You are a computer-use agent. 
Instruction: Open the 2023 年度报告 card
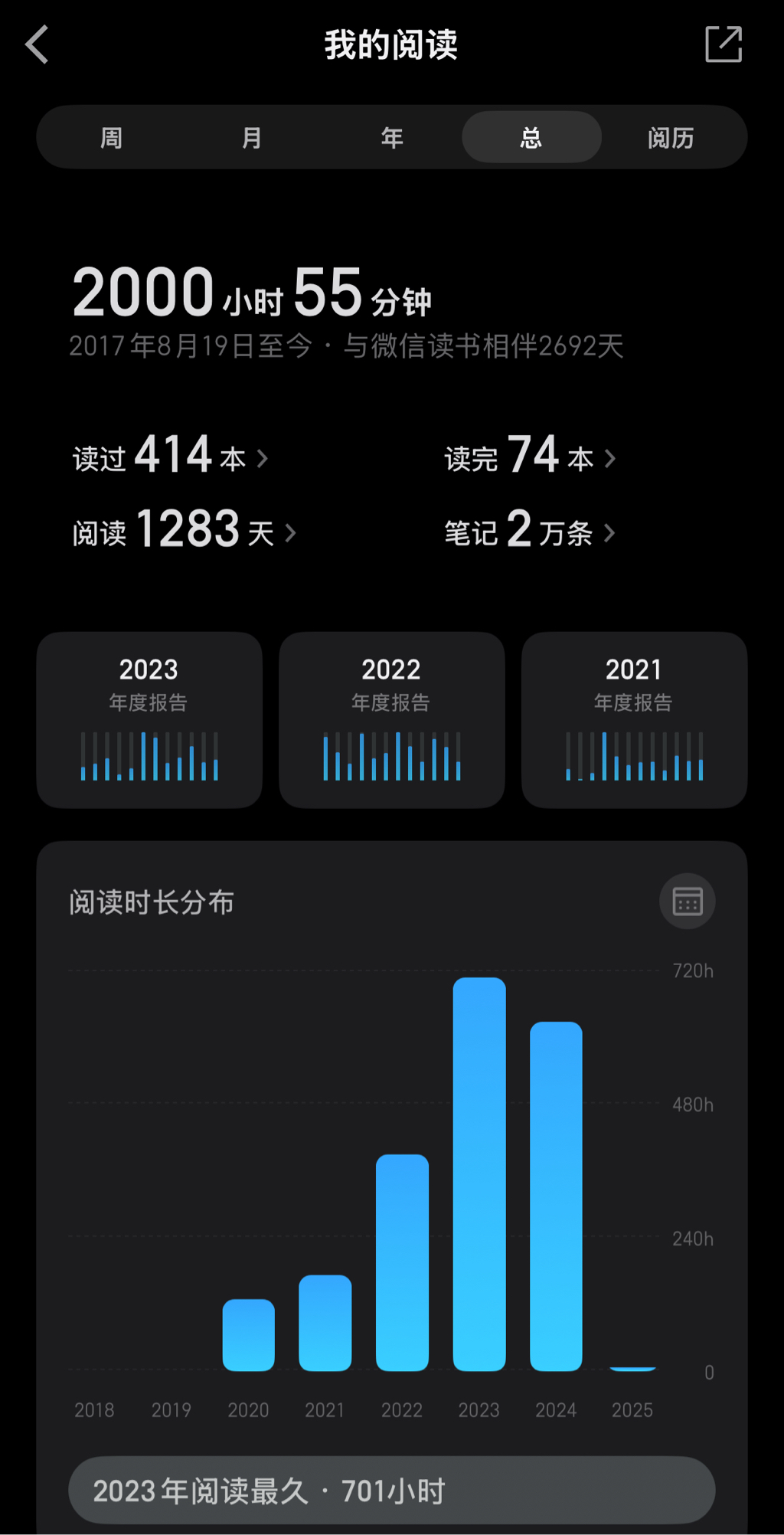[149, 719]
